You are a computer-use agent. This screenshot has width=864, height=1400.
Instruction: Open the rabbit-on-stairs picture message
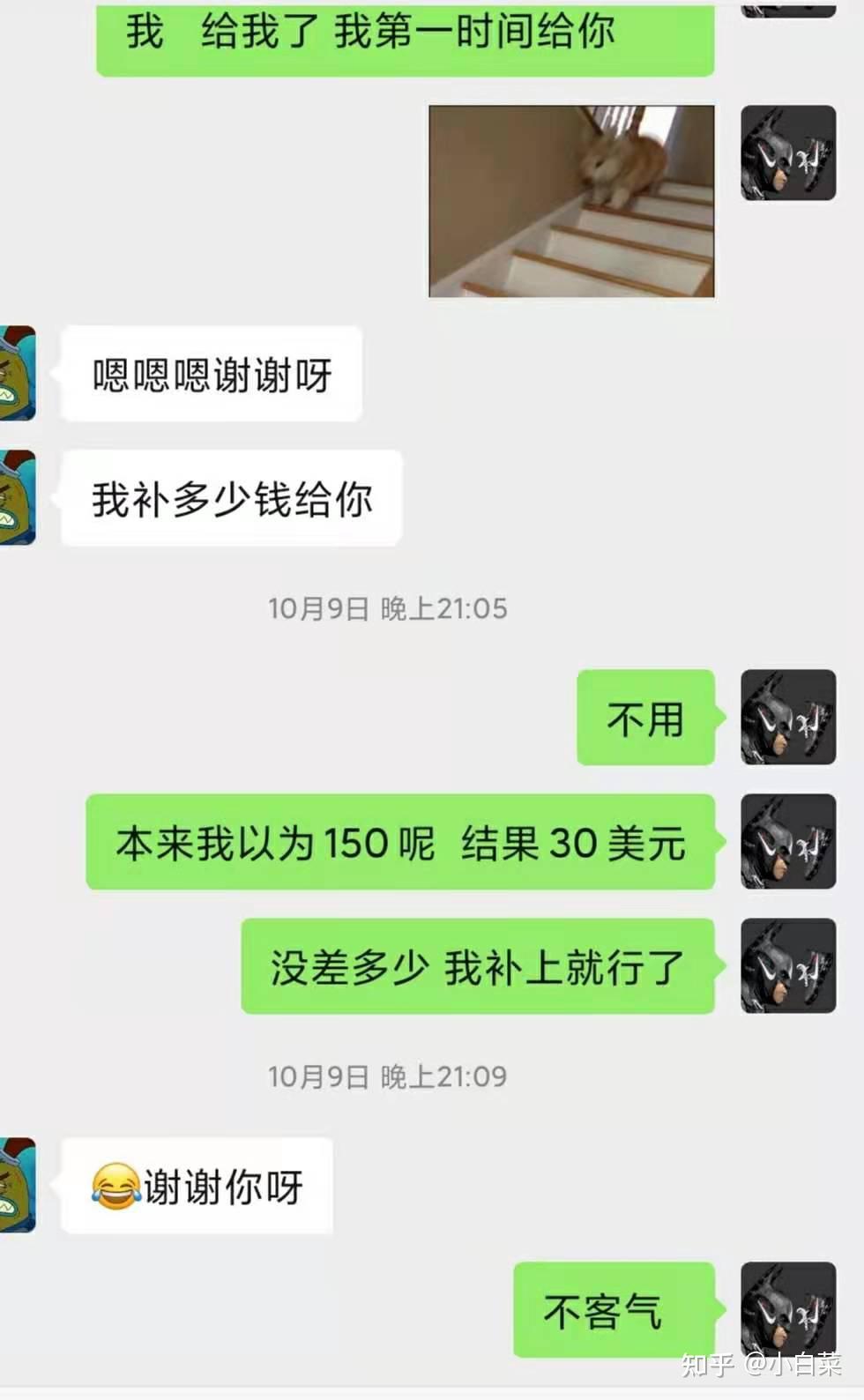point(571,201)
